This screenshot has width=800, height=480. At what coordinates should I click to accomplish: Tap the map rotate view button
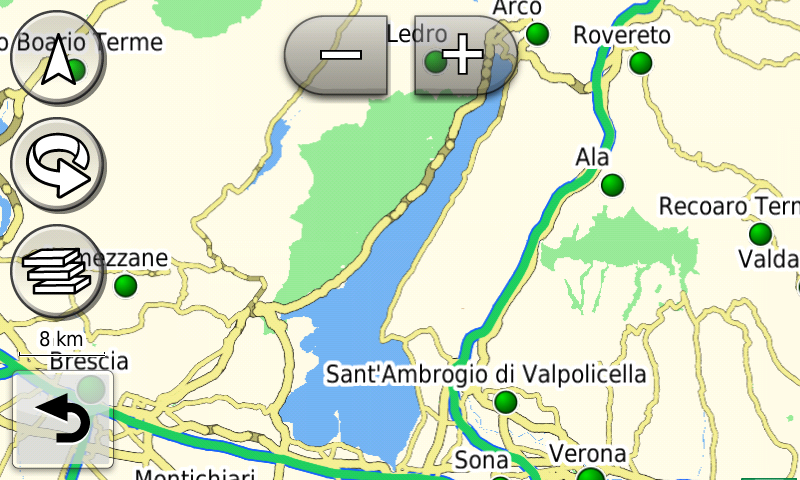coord(58,163)
